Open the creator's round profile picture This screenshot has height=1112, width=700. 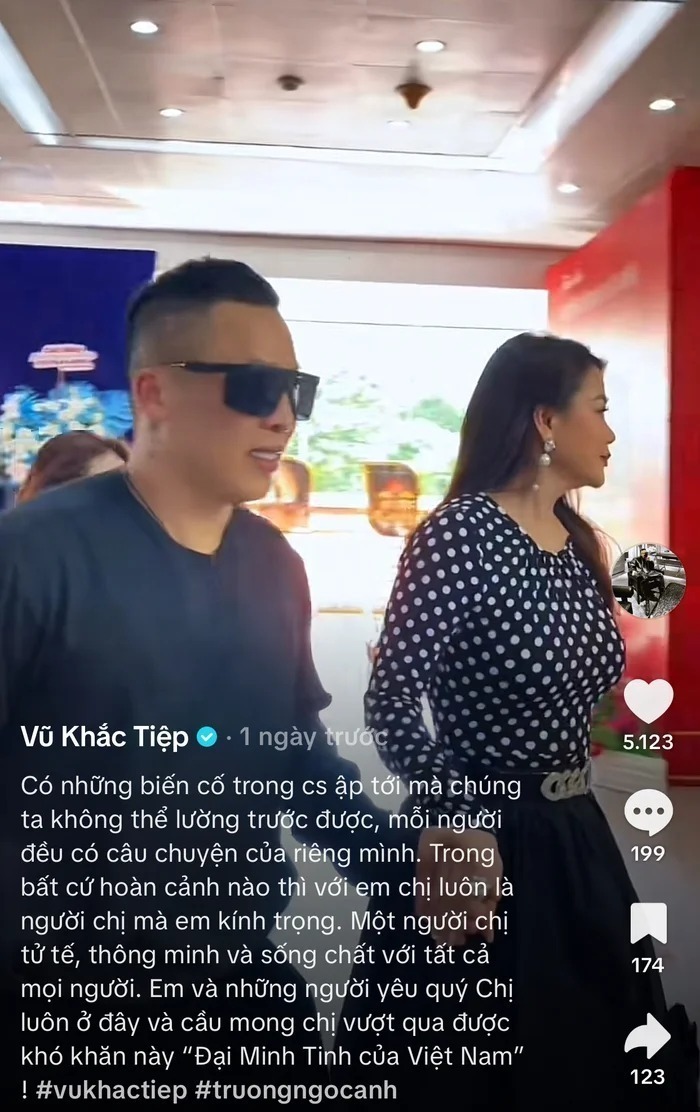click(648, 581)
